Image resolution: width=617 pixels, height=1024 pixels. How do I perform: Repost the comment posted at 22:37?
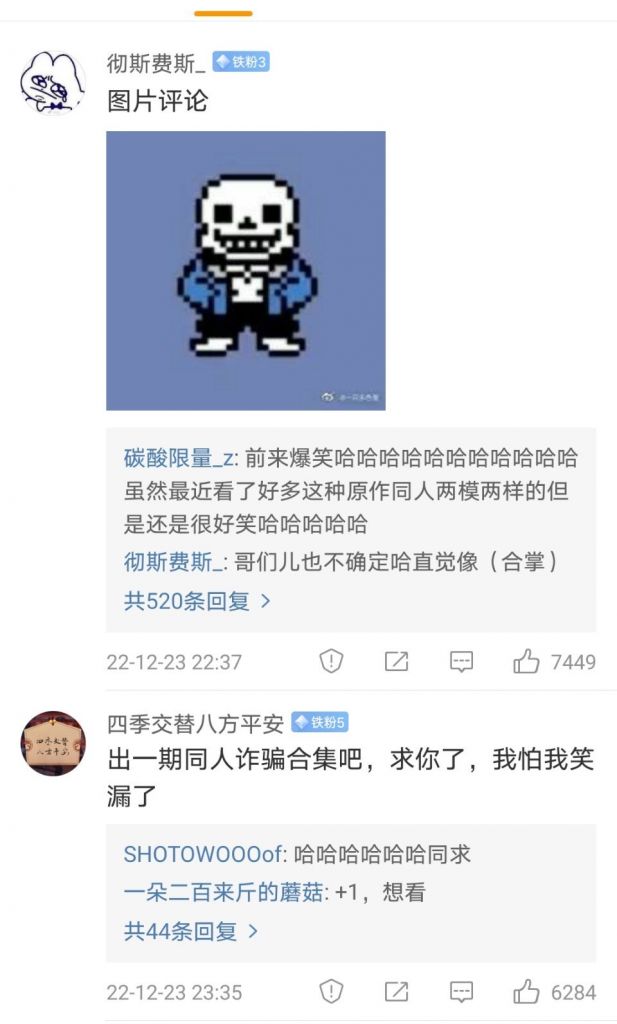396,662
